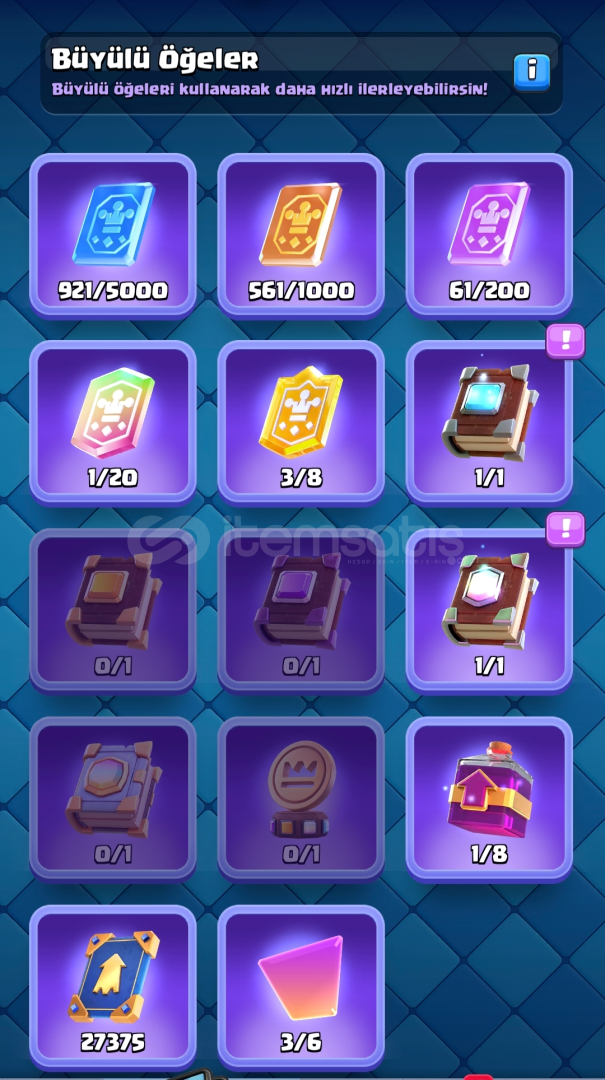The height and width of the screenshot is (1080, 605).
Task: Select the magic coin tile showing 0/1
Action: click(x=301, y=797)
